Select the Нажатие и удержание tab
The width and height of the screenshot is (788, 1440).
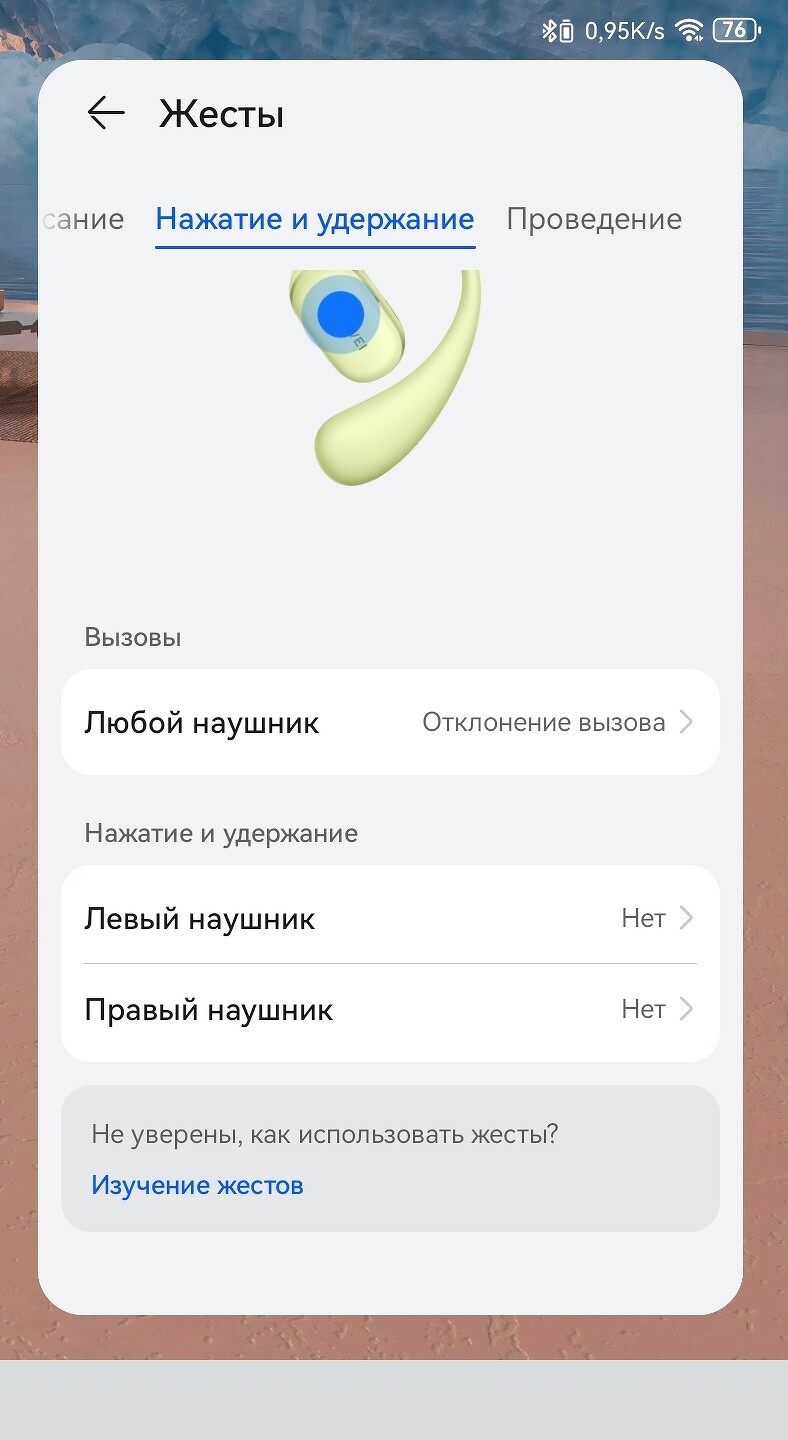(315, 219)
